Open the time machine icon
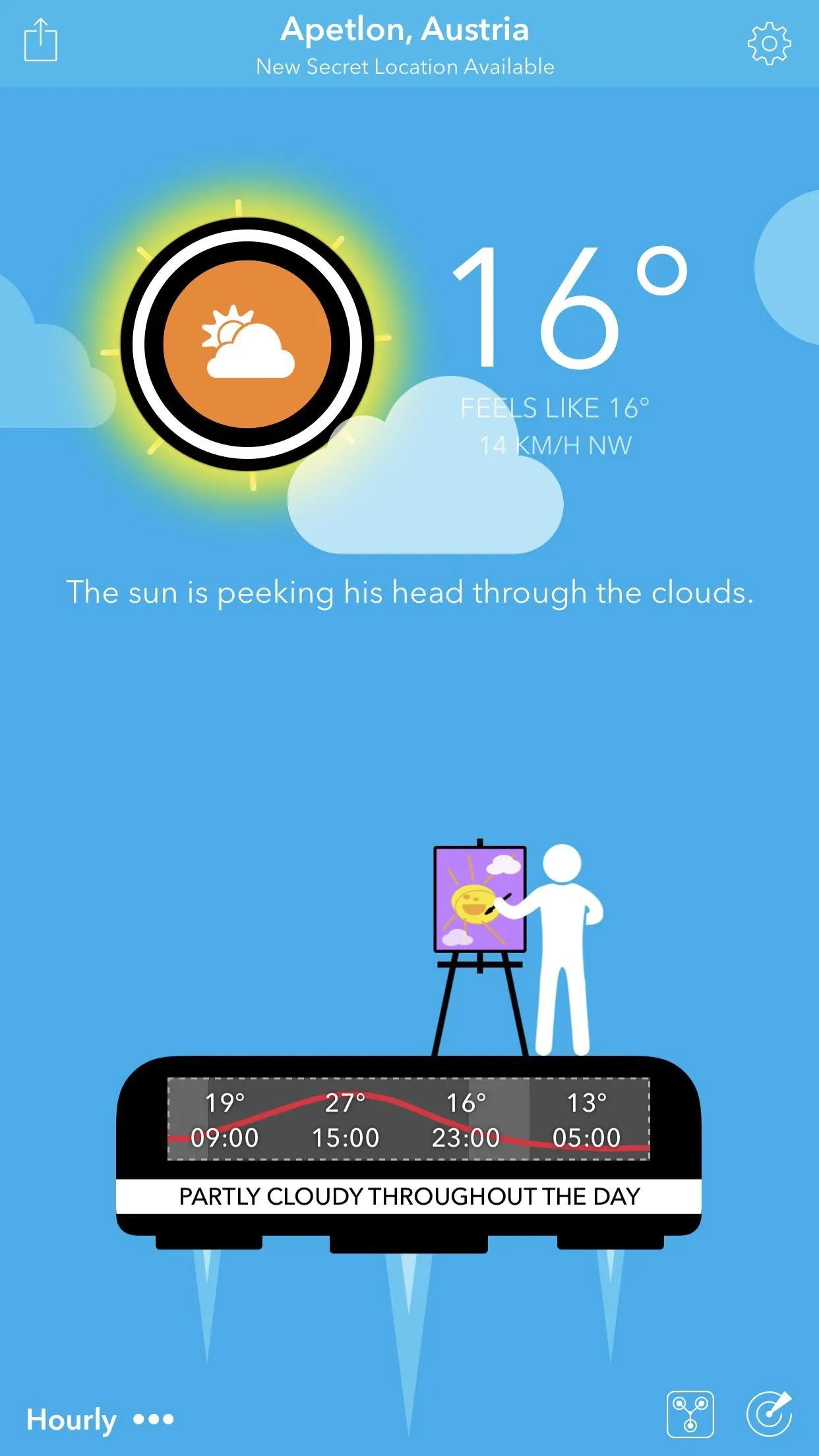819x1456 pixels. click(690, 1414)
